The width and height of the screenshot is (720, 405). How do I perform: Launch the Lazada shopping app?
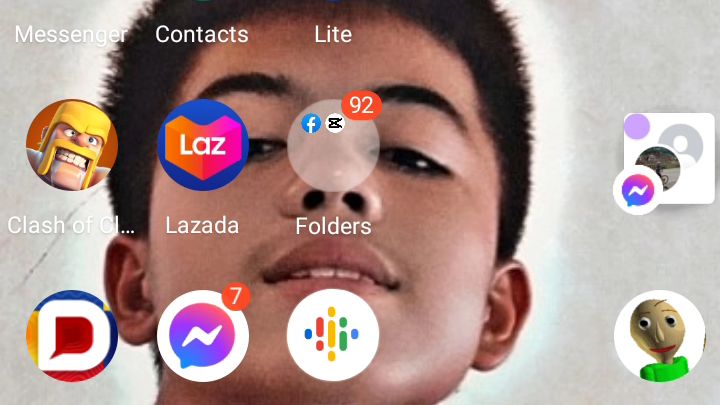pos(203,146)
